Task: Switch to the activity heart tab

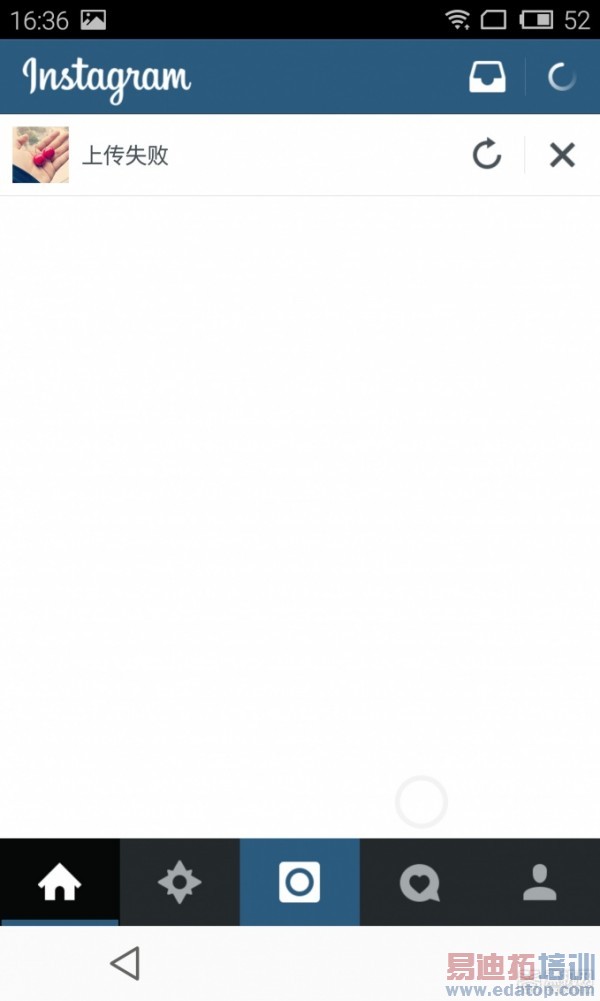Action: [x=420, y=883]
